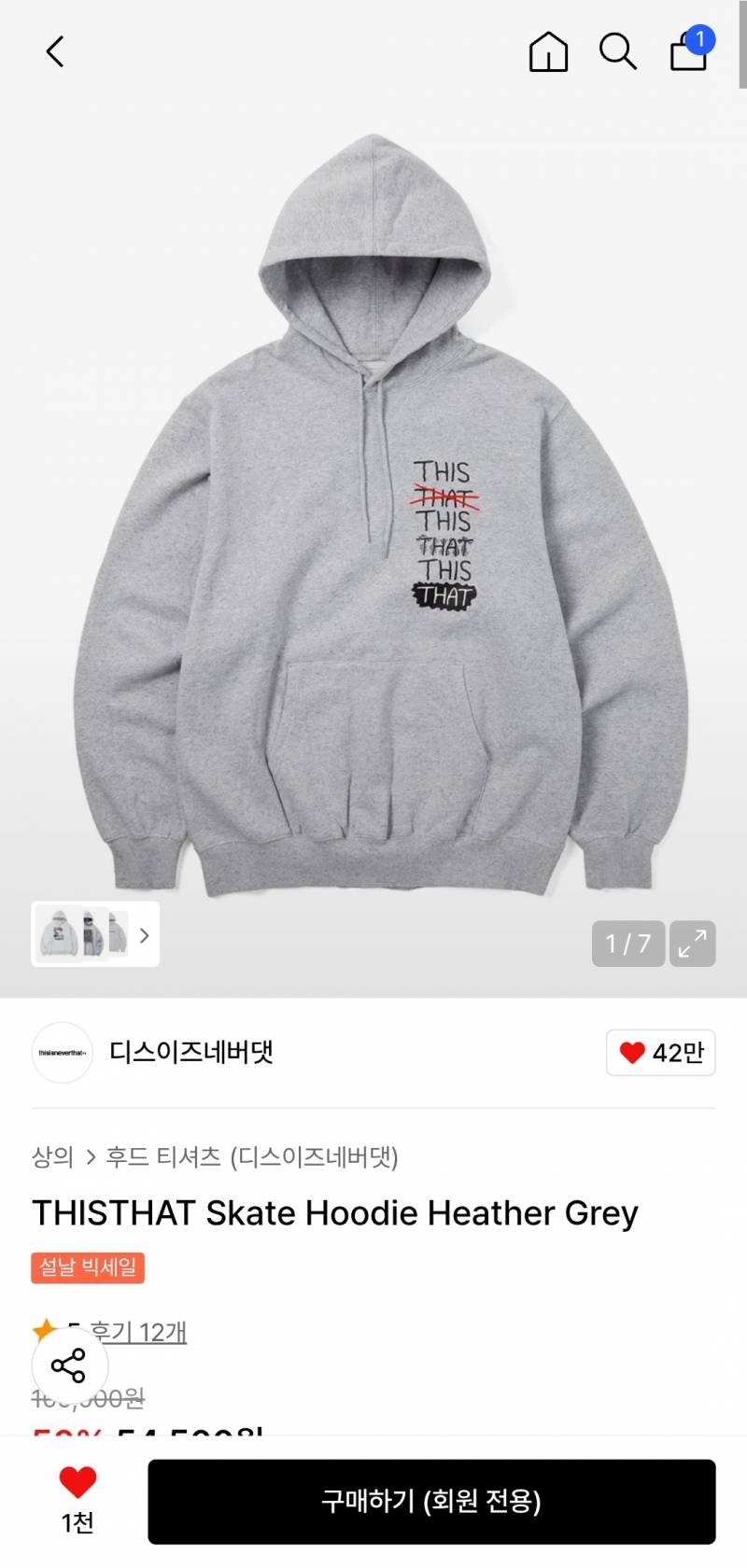Like the brand with 42만 hearts
This screenshot has width=747, height=1568.
660,1053
